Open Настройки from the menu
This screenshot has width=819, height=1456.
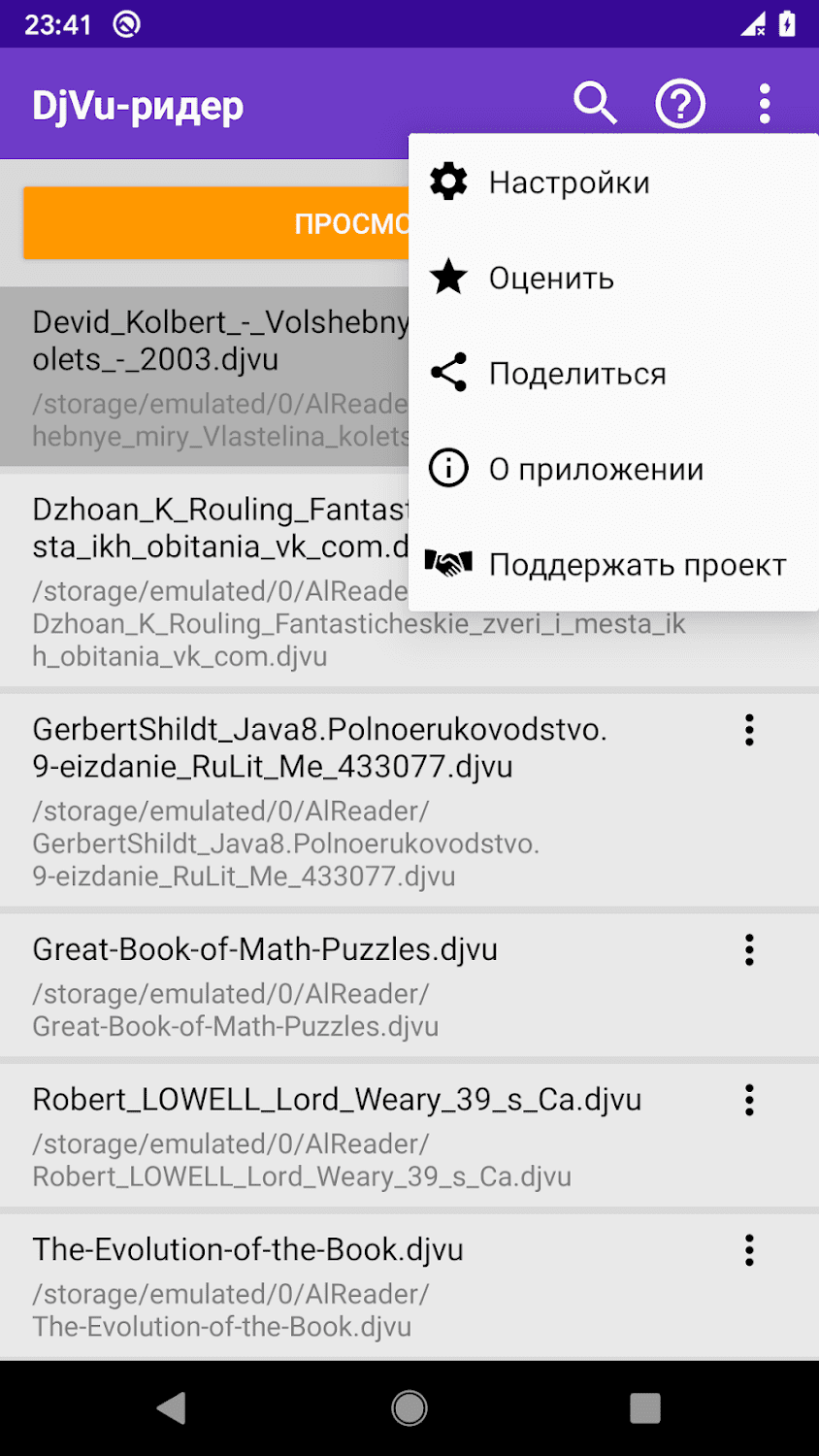pyautogui.click(x=569, y=182)
